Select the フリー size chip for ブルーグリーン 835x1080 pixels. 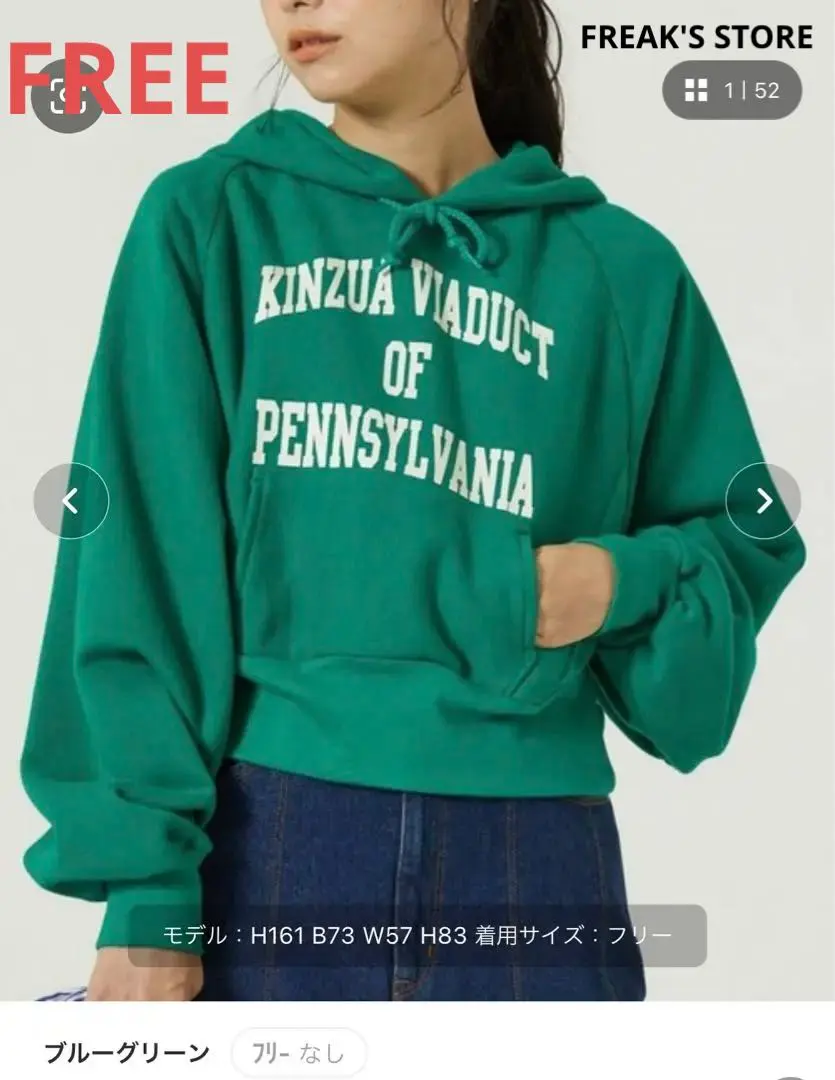(x=298, y=1053)
